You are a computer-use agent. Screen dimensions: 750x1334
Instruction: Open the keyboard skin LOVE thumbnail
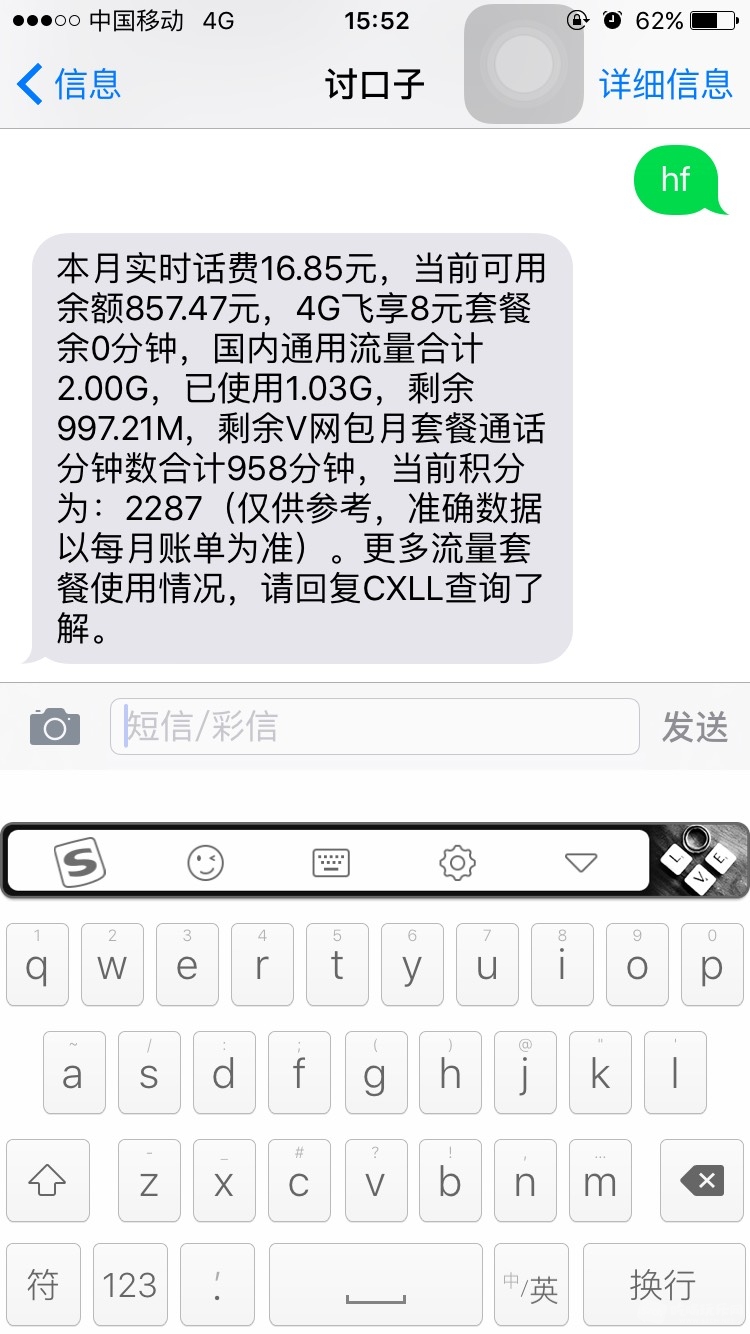click(703, 859)
